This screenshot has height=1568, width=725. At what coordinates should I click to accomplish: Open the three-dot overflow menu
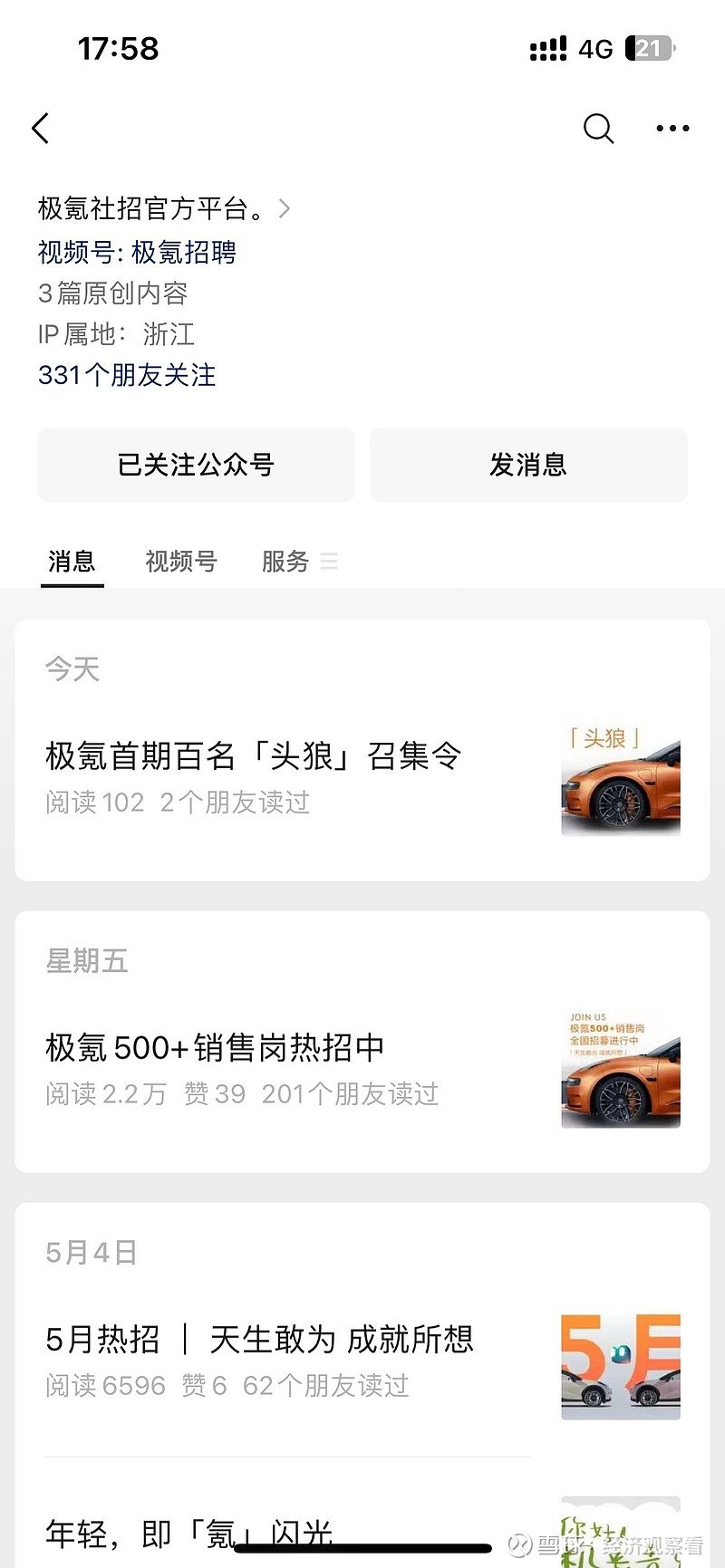672,129
